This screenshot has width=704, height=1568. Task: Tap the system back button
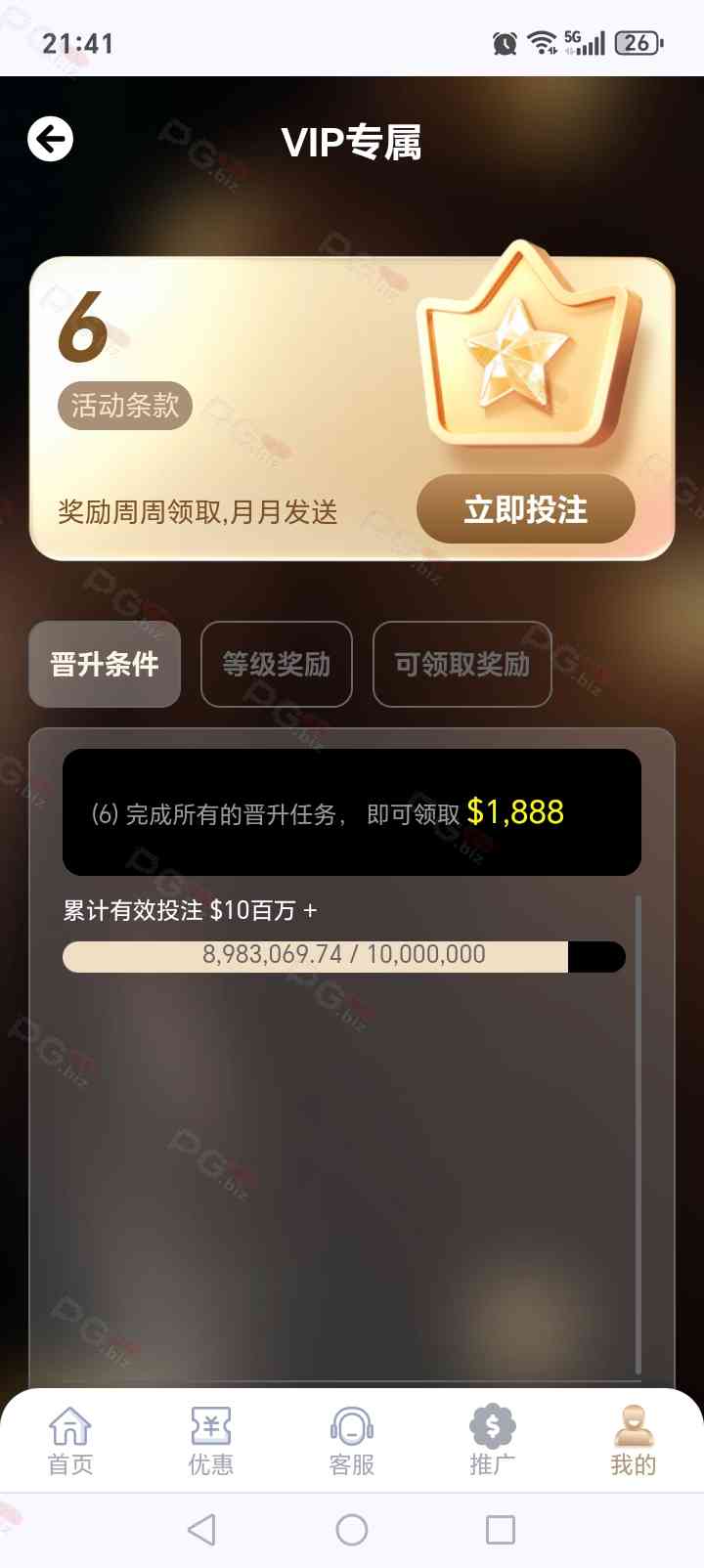pos(201,1530)
